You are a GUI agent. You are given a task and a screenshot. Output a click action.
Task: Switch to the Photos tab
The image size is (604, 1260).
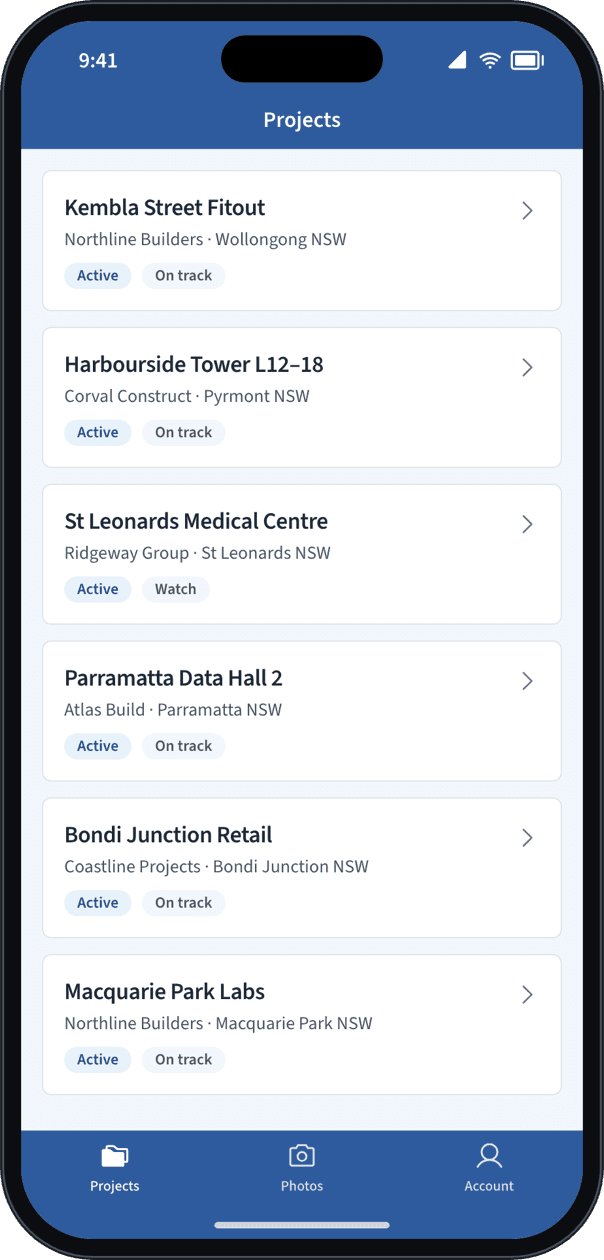click(302, 1168)
